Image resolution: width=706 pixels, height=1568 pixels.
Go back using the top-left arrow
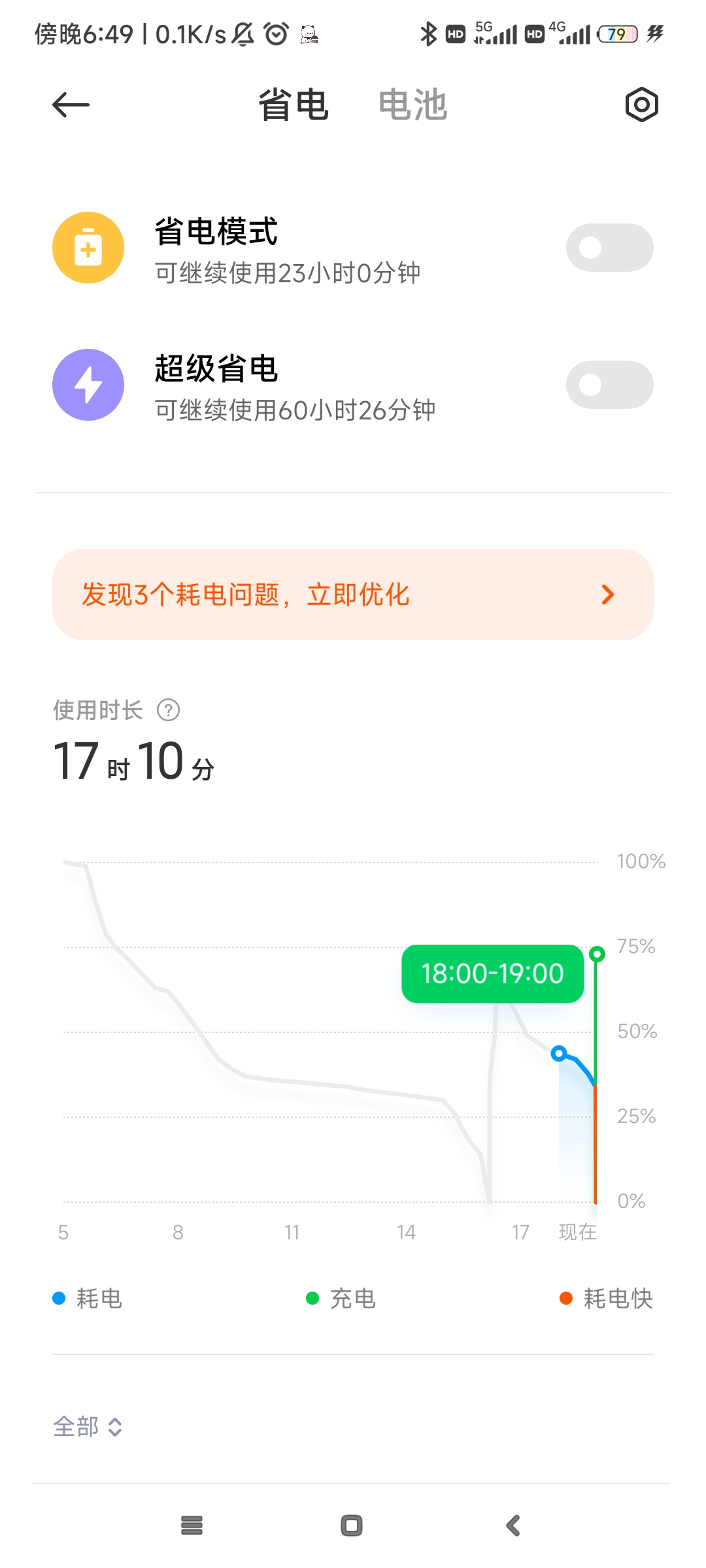pyautogui.click(x=71, y=105)
